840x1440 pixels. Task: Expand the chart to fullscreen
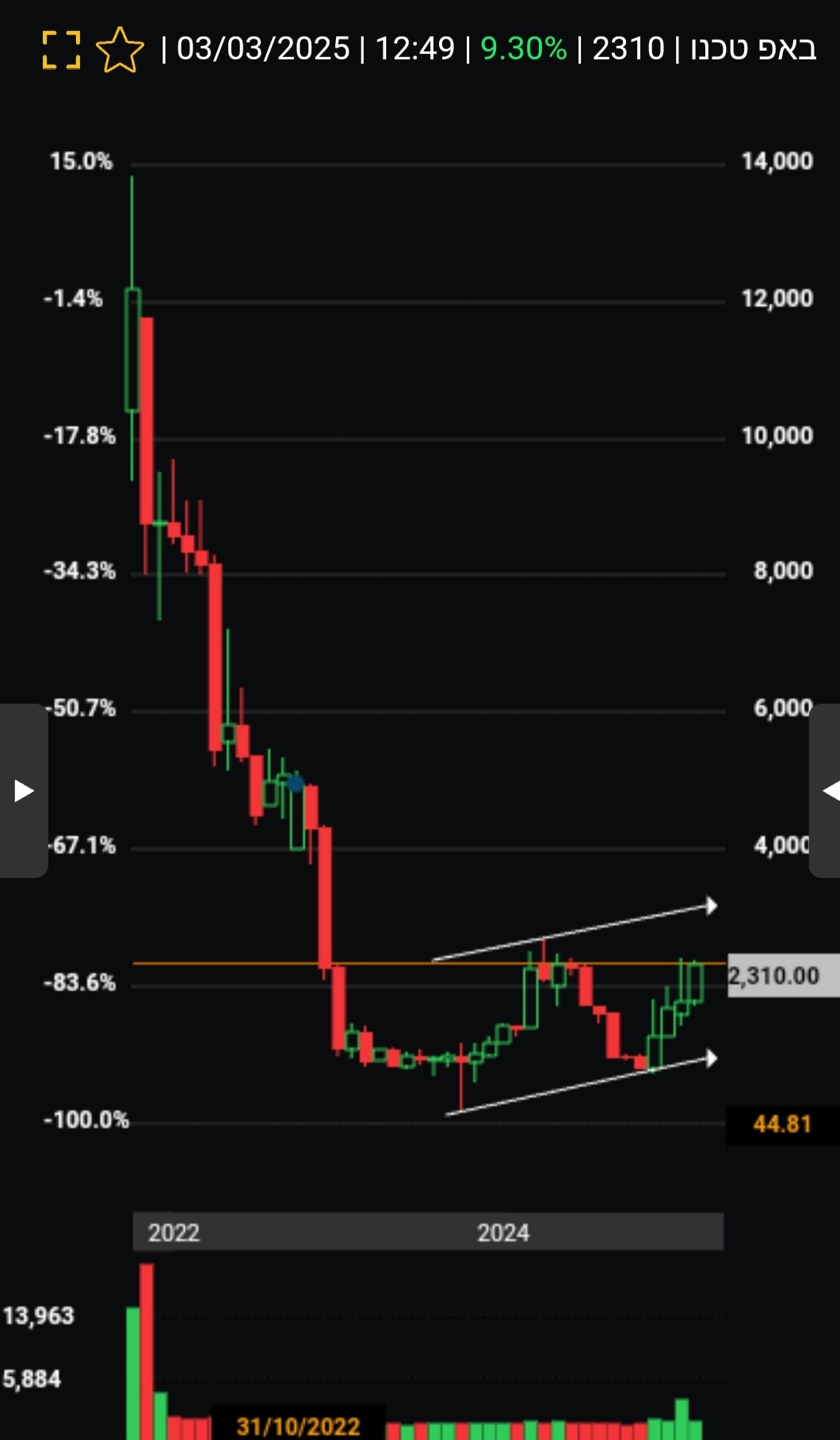click(x=61, y=50)
